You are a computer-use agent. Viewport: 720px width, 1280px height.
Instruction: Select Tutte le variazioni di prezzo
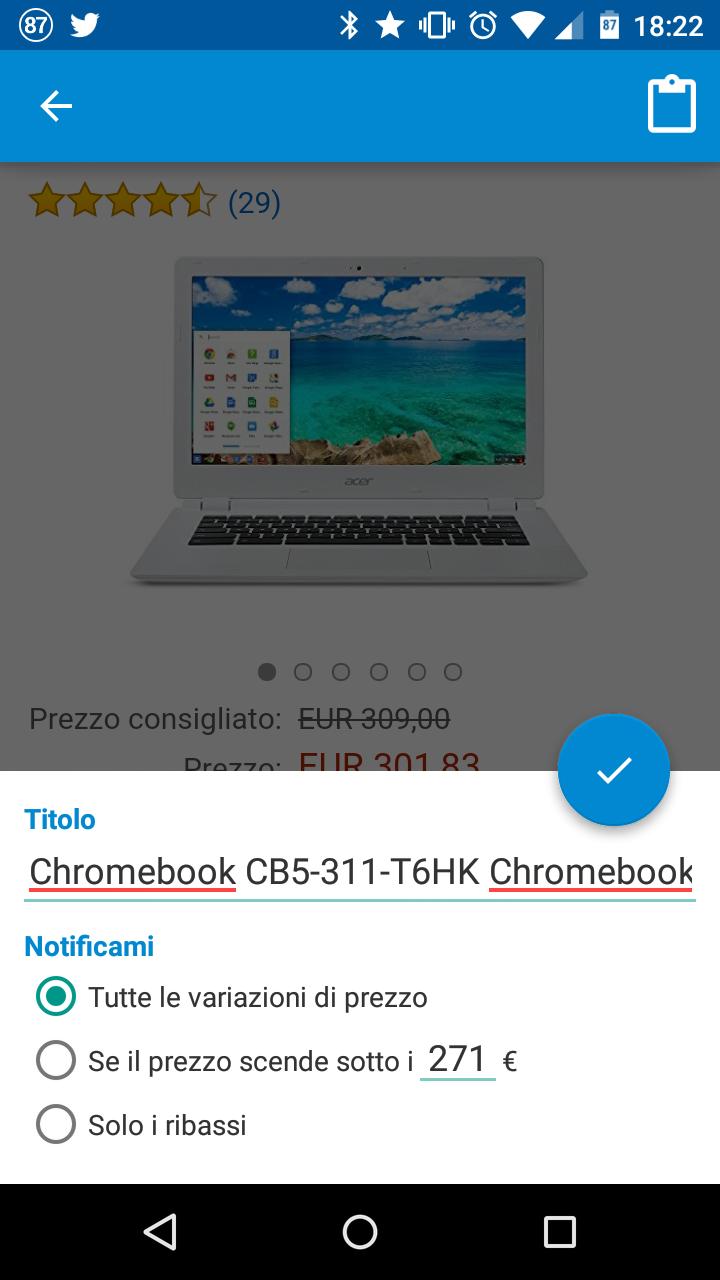(56, 997)
